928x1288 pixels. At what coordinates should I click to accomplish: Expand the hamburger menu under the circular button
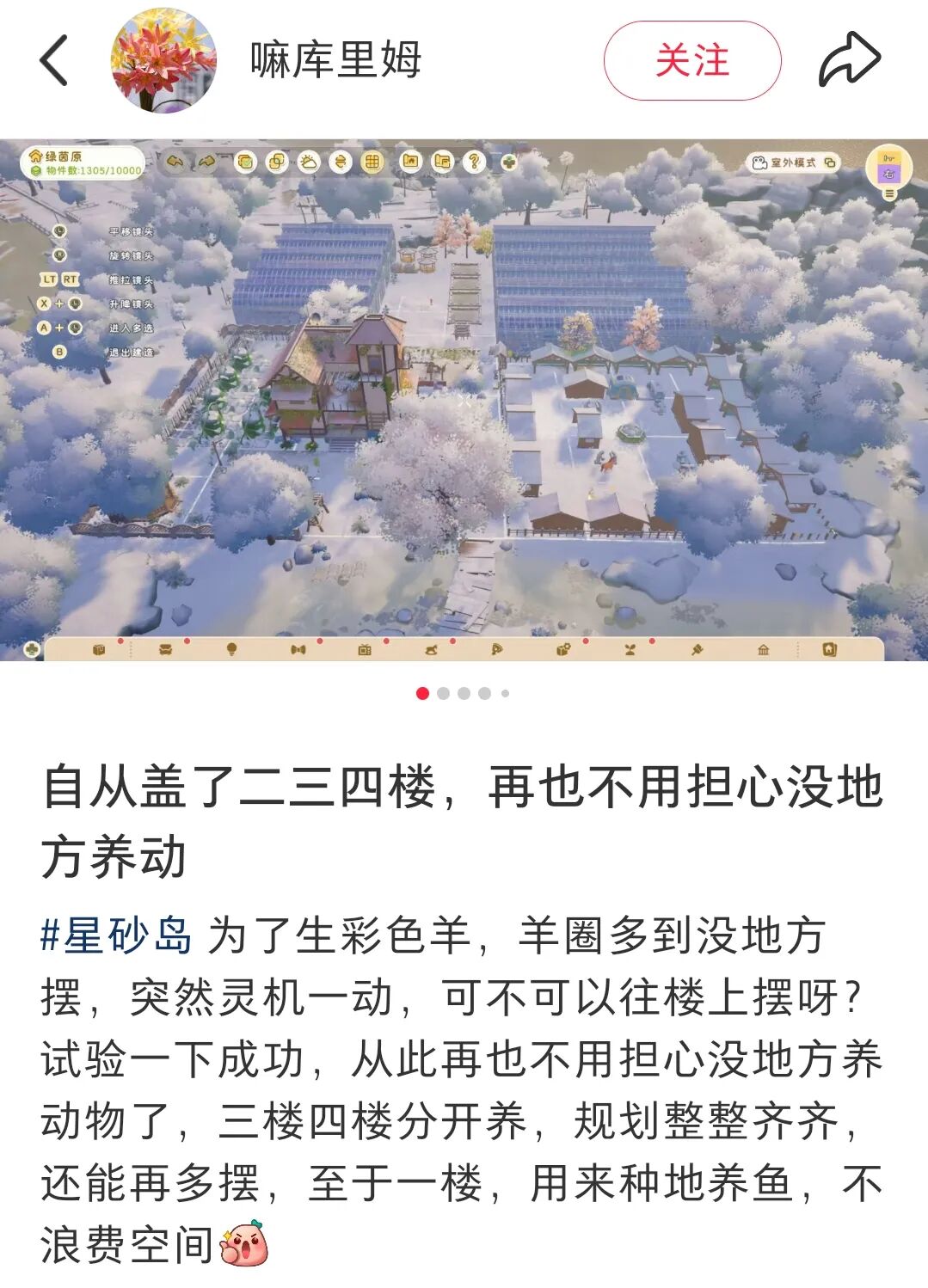888,193
